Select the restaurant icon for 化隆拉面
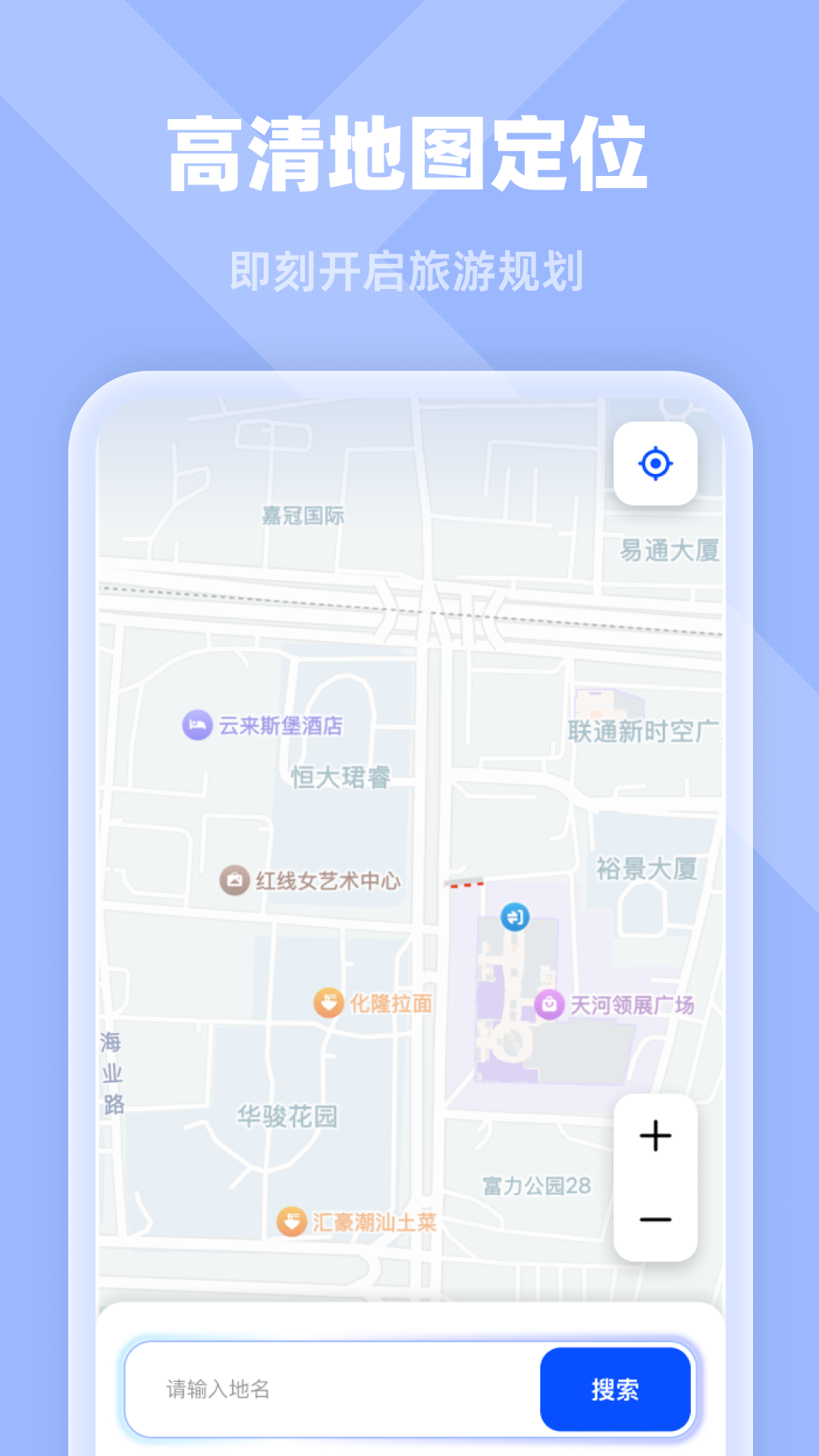This screenshot has width=819, height=1456. [329, 1003]
